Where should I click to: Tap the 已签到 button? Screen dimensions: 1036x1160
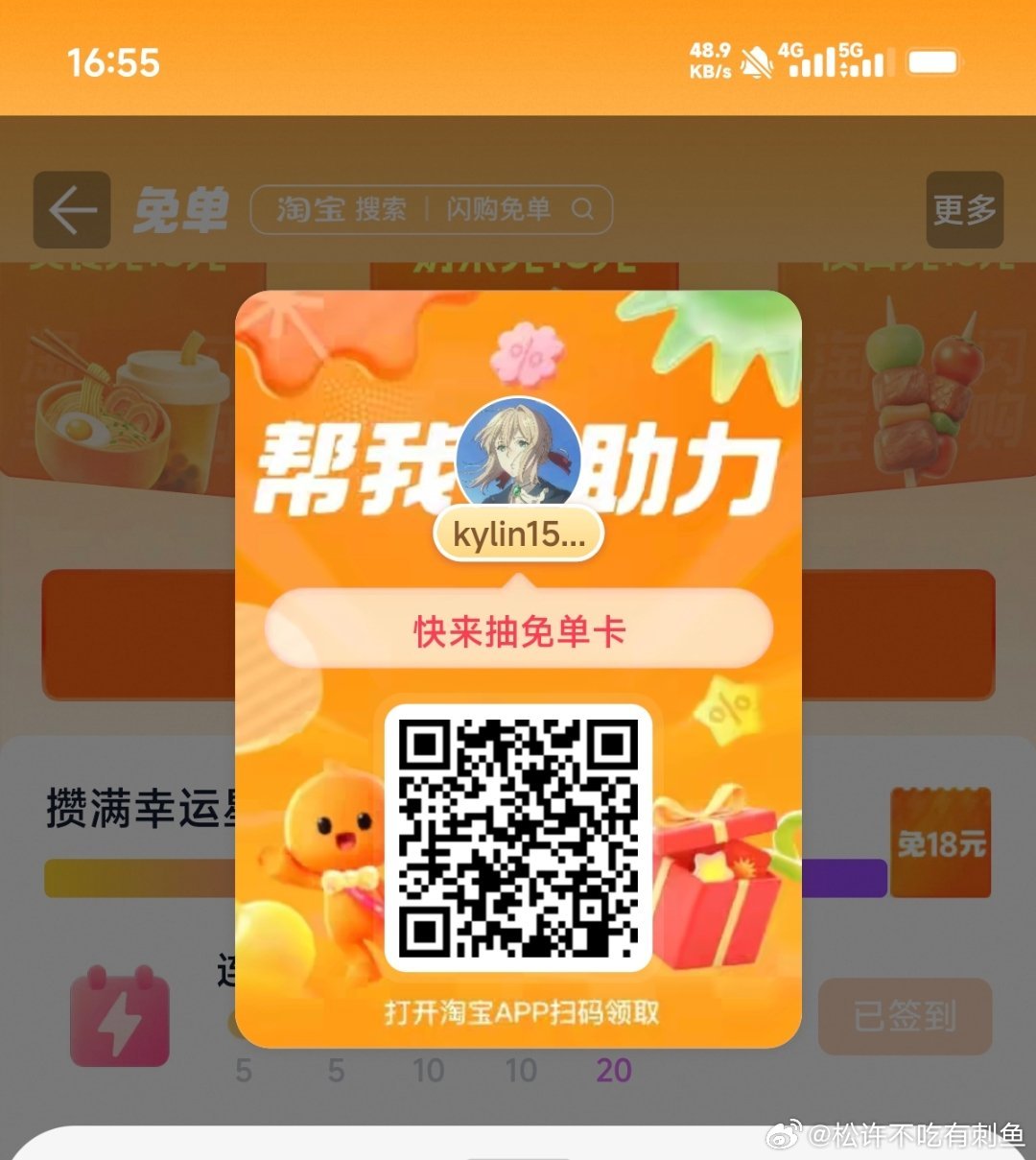pos(905,1016)
